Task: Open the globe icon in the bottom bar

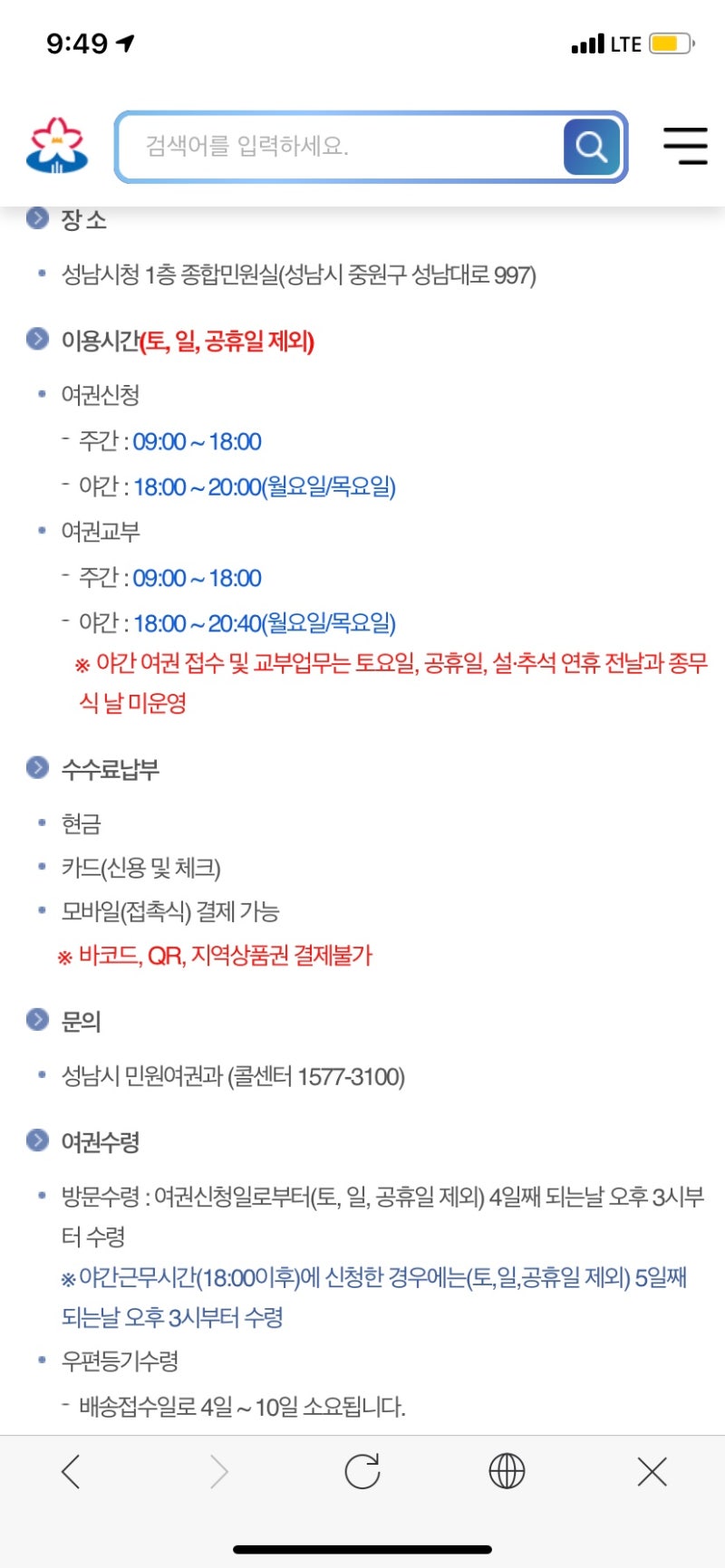Action: (x=507, y=1472)
